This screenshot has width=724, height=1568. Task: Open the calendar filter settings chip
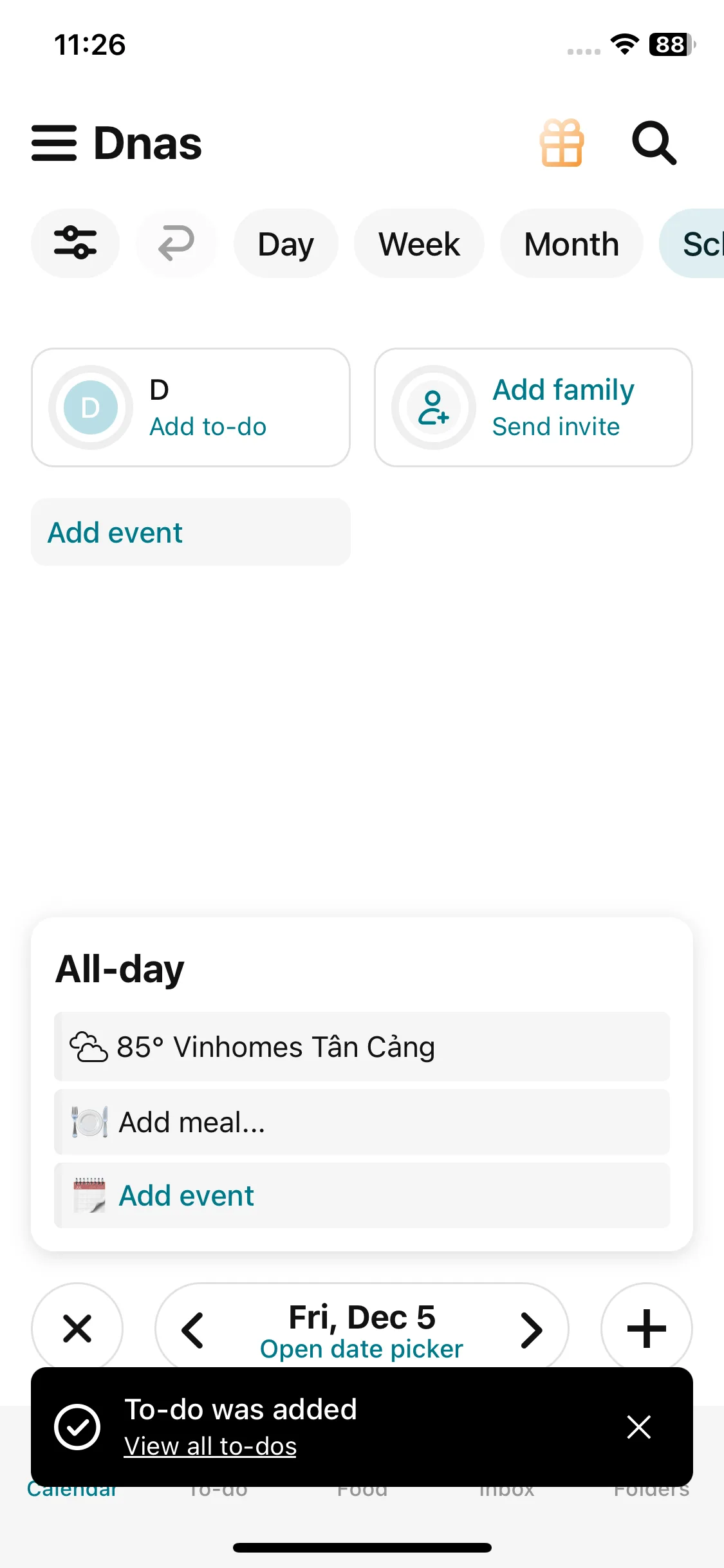pyautogui.click(x=75, y=243)
